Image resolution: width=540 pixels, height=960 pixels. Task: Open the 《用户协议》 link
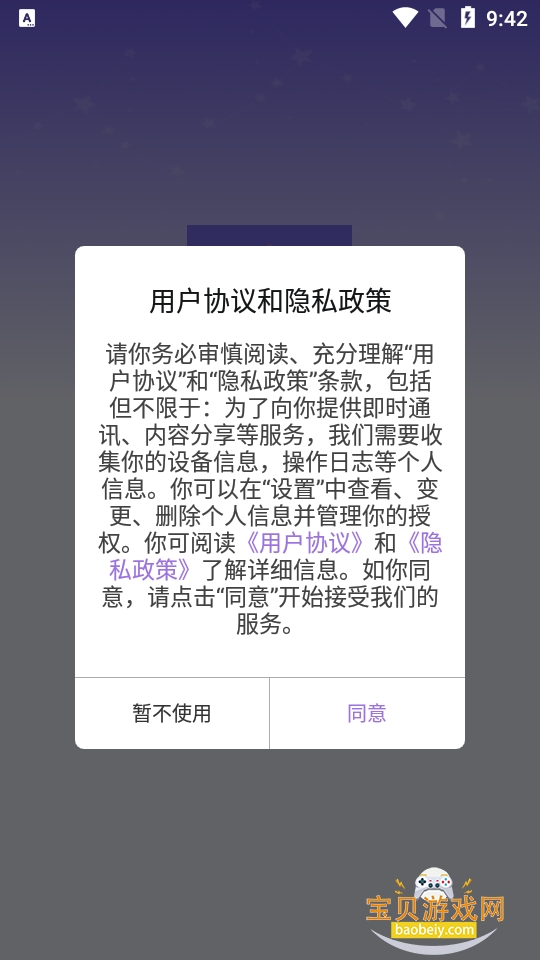click(307, 542)
